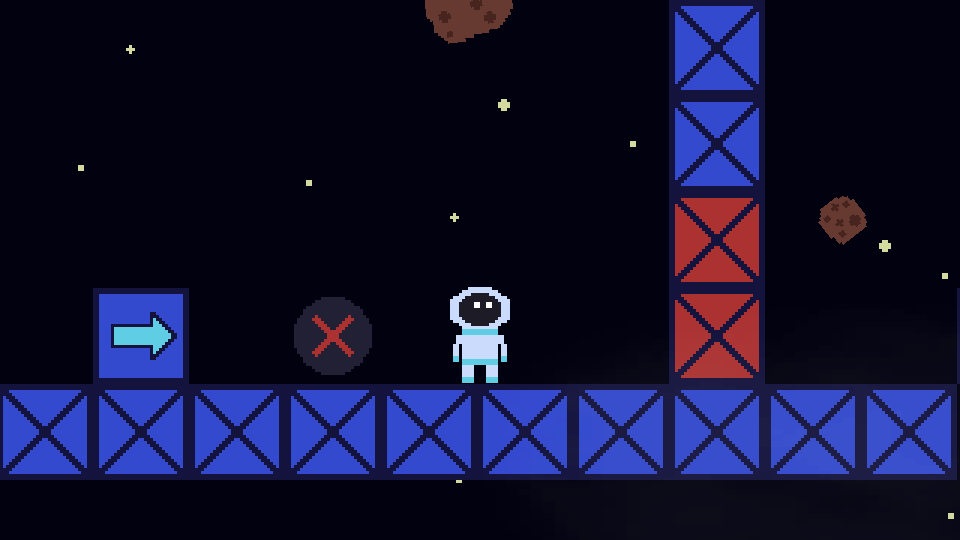Tap the red X circle marker
This screenshot has width=960, height=540.
pyautogui.click(x=333, y=336)
